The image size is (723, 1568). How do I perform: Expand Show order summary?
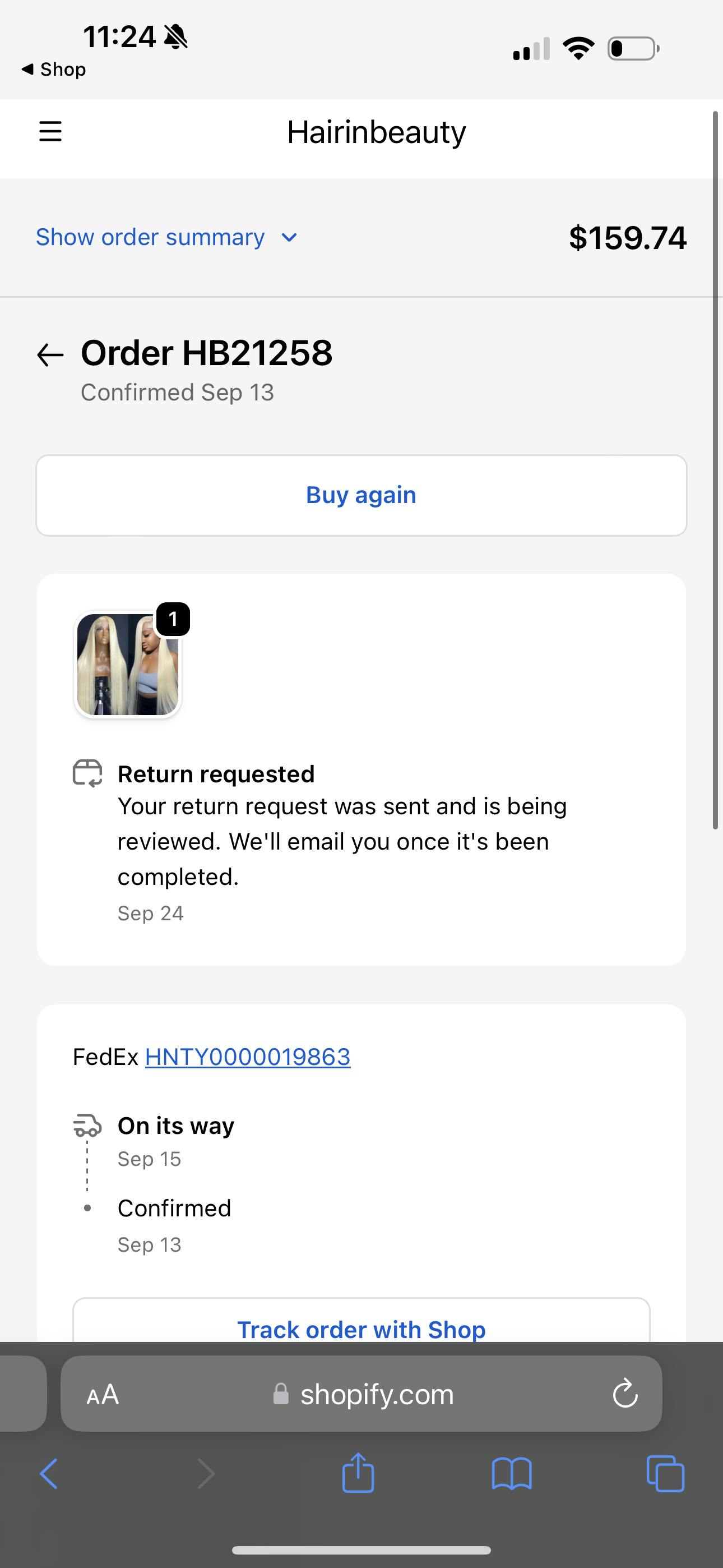165,237
